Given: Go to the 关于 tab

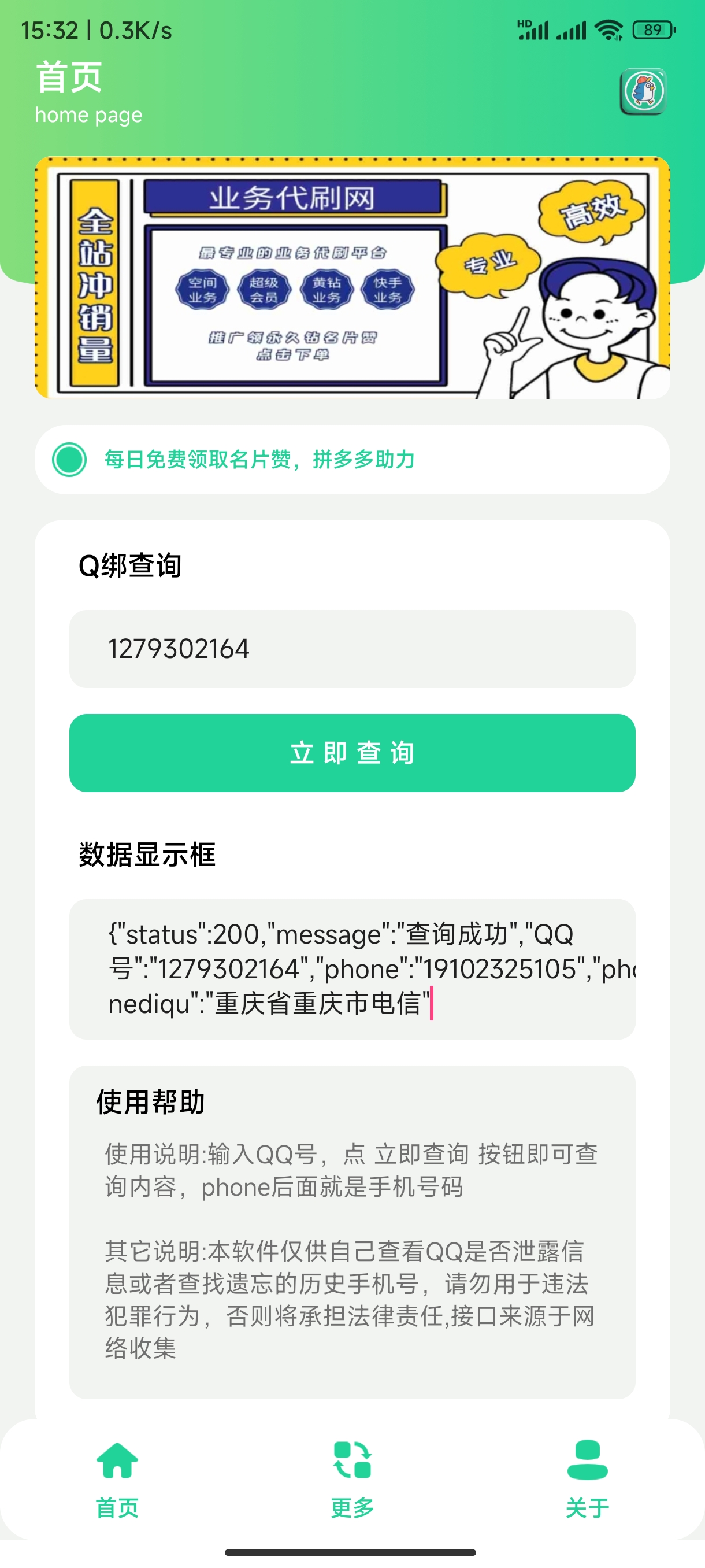Looking at the screenshot, I should [x=587, y=1479].
